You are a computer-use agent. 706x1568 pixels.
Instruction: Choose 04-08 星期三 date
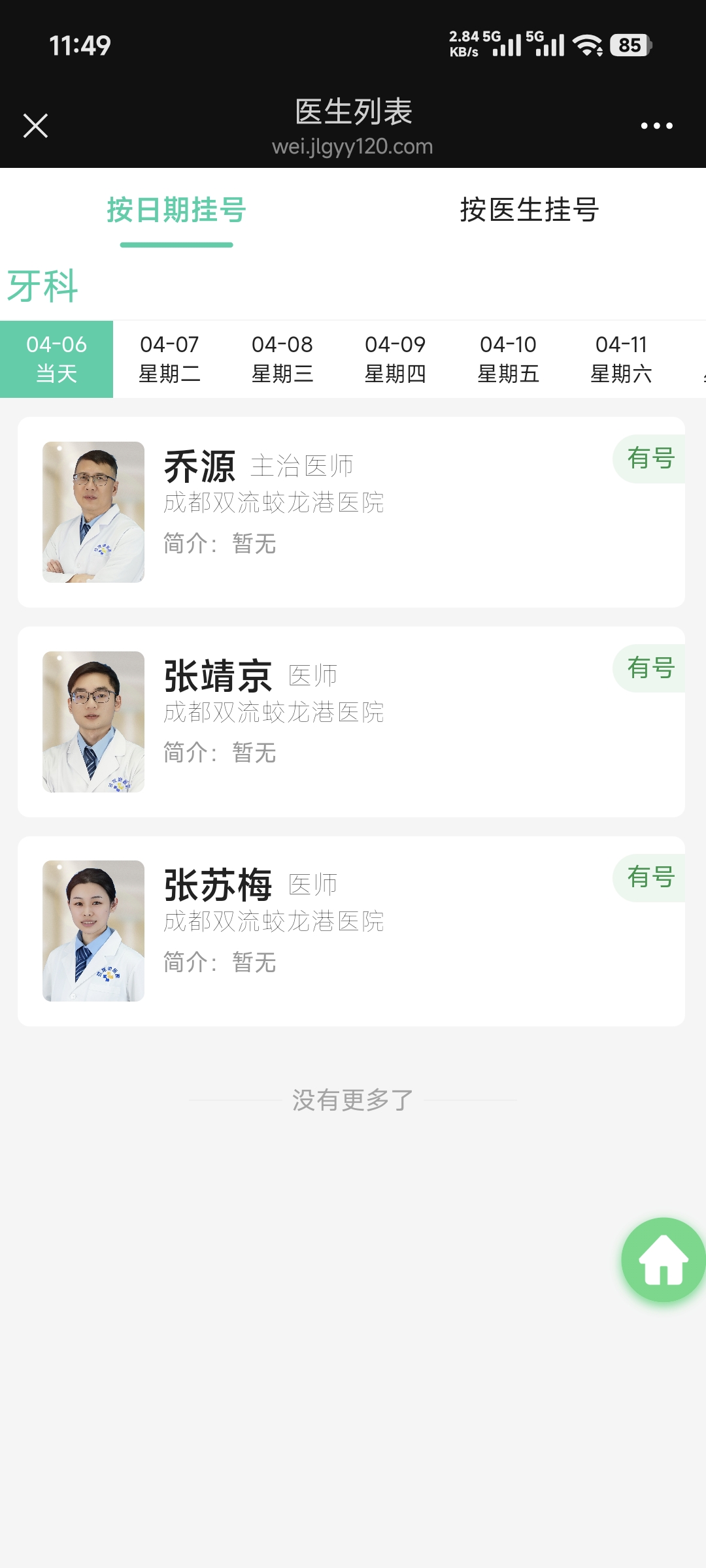[x=282, y=359]
